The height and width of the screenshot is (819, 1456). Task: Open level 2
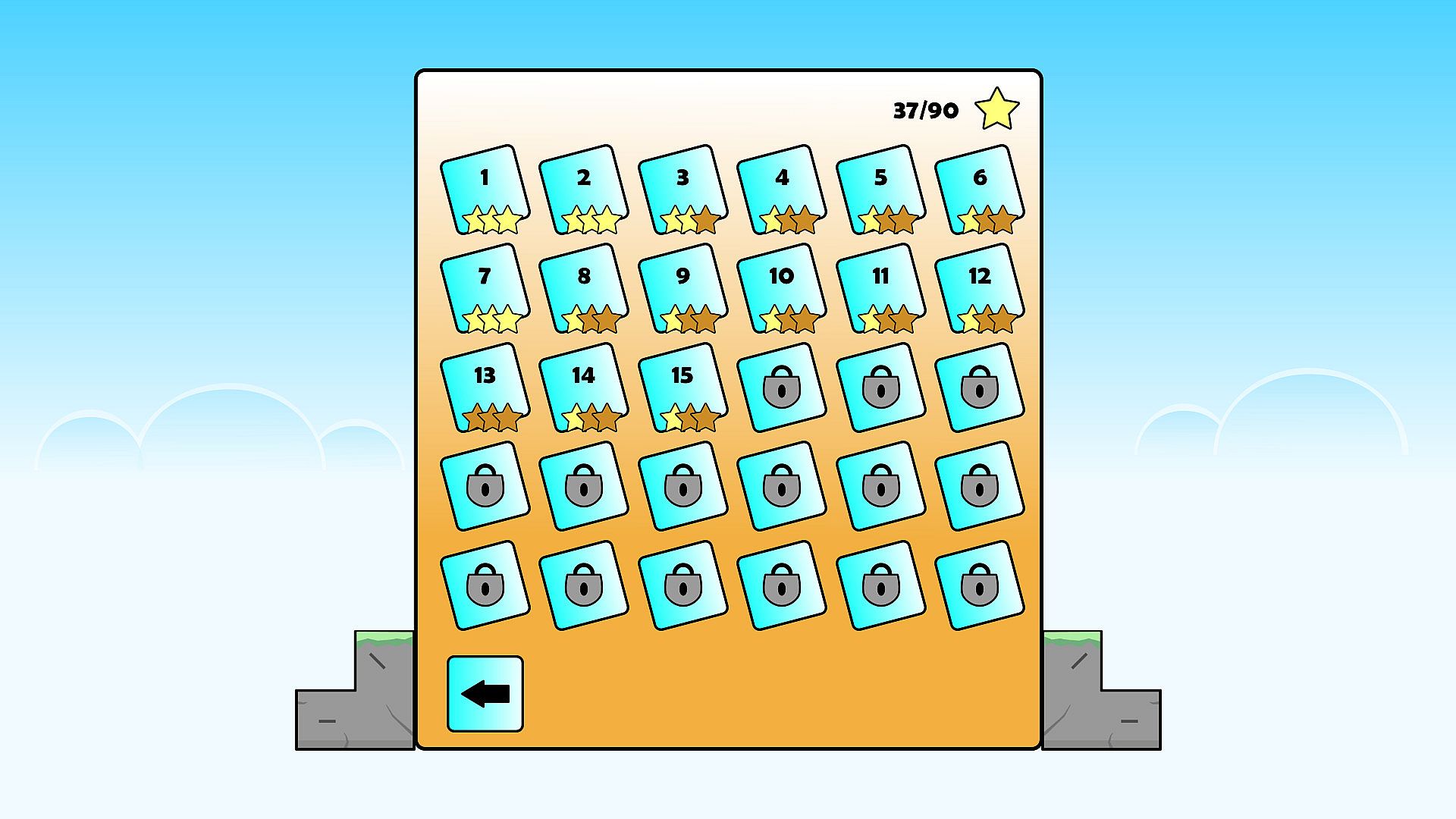pyautogui.click(x=584, y=190)
